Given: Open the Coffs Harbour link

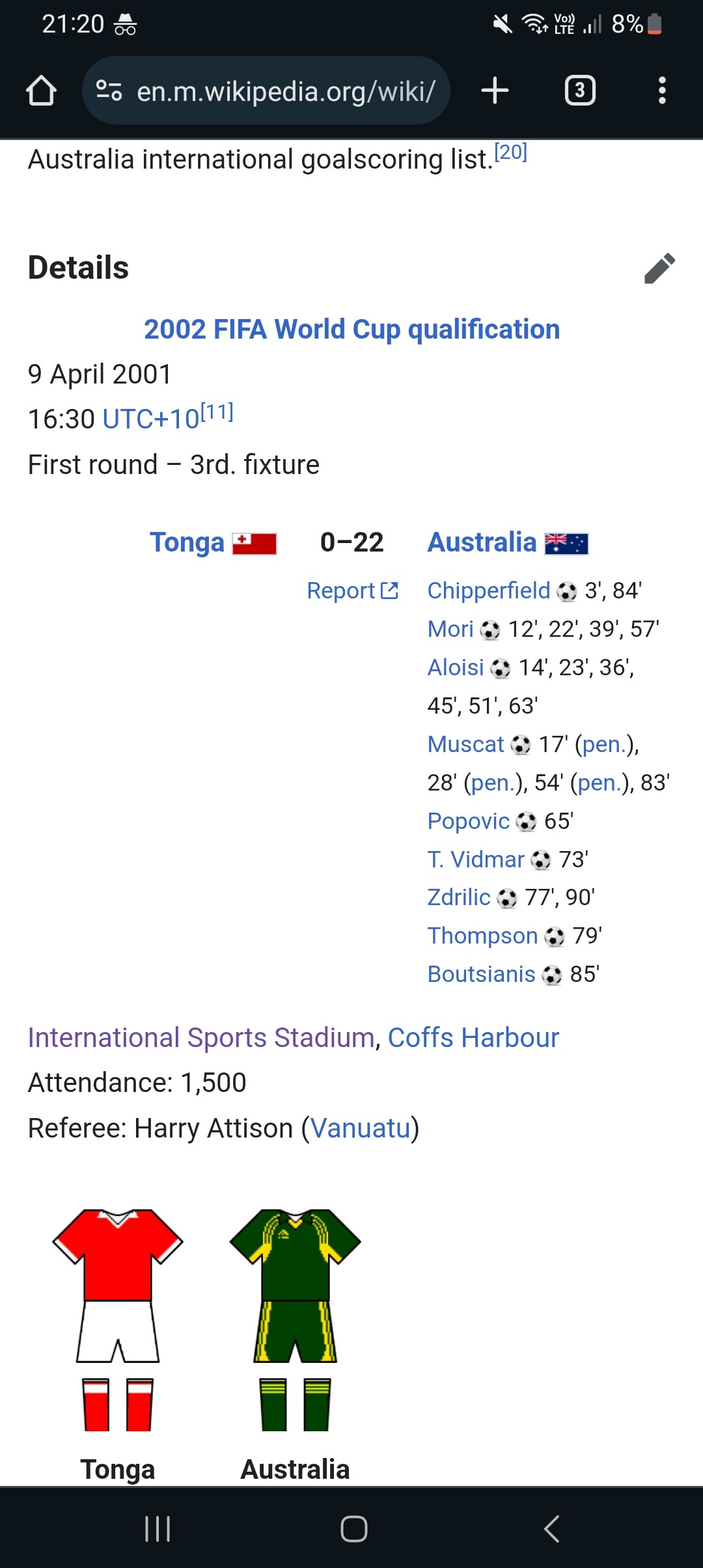Looking at the screenshot, I should pyautogui.click(x=473, y=1038).
